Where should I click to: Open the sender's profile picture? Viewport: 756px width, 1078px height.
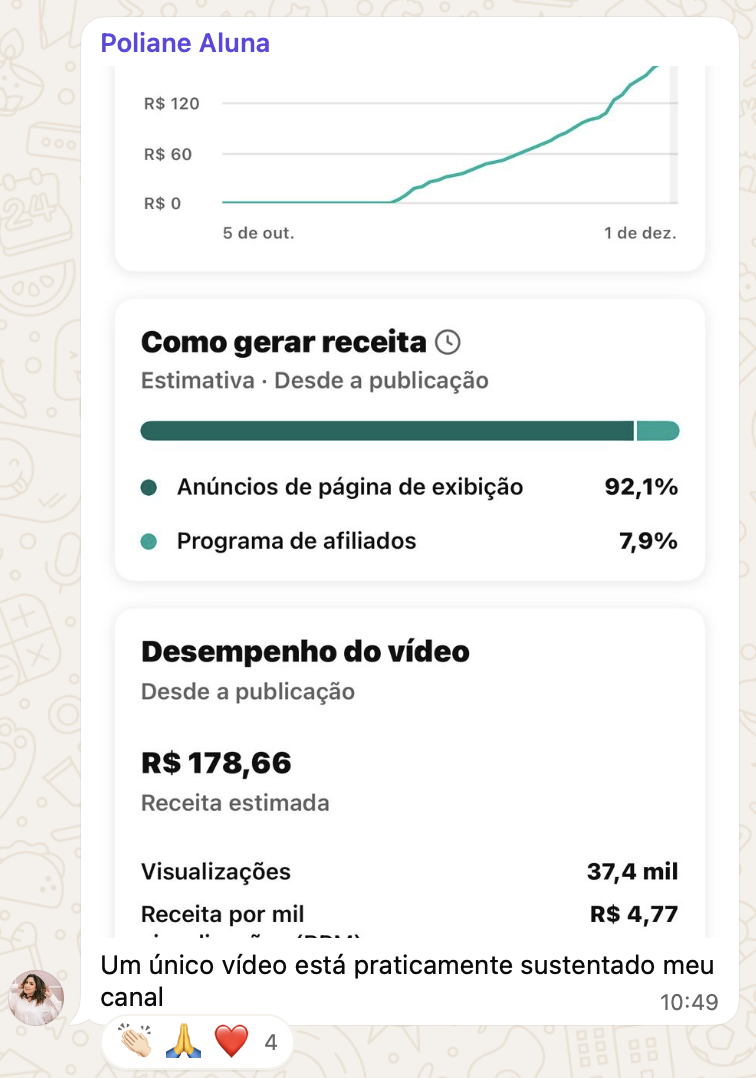[x=36, y=998]
